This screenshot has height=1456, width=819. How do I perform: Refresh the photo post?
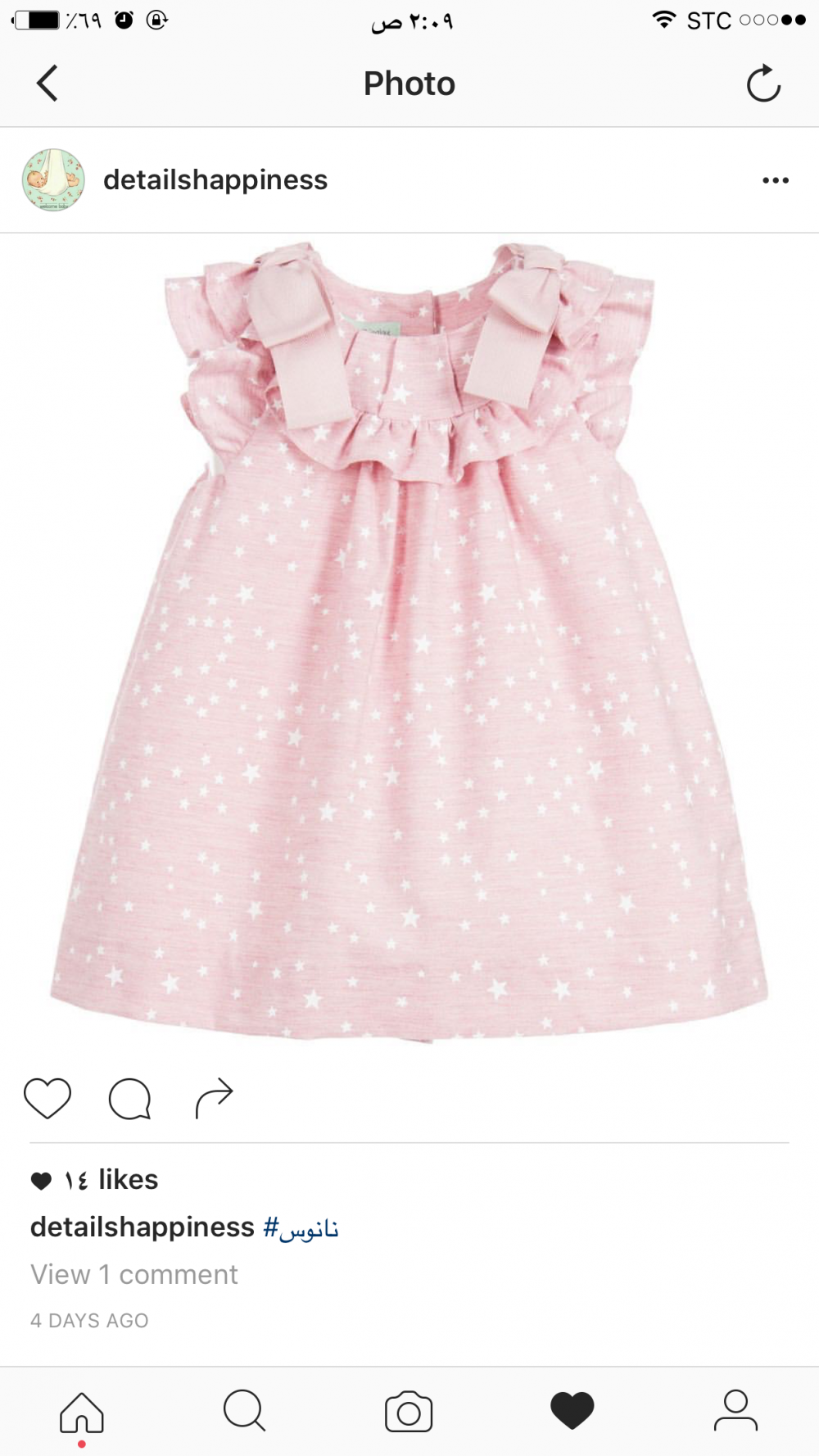(763, 84)
